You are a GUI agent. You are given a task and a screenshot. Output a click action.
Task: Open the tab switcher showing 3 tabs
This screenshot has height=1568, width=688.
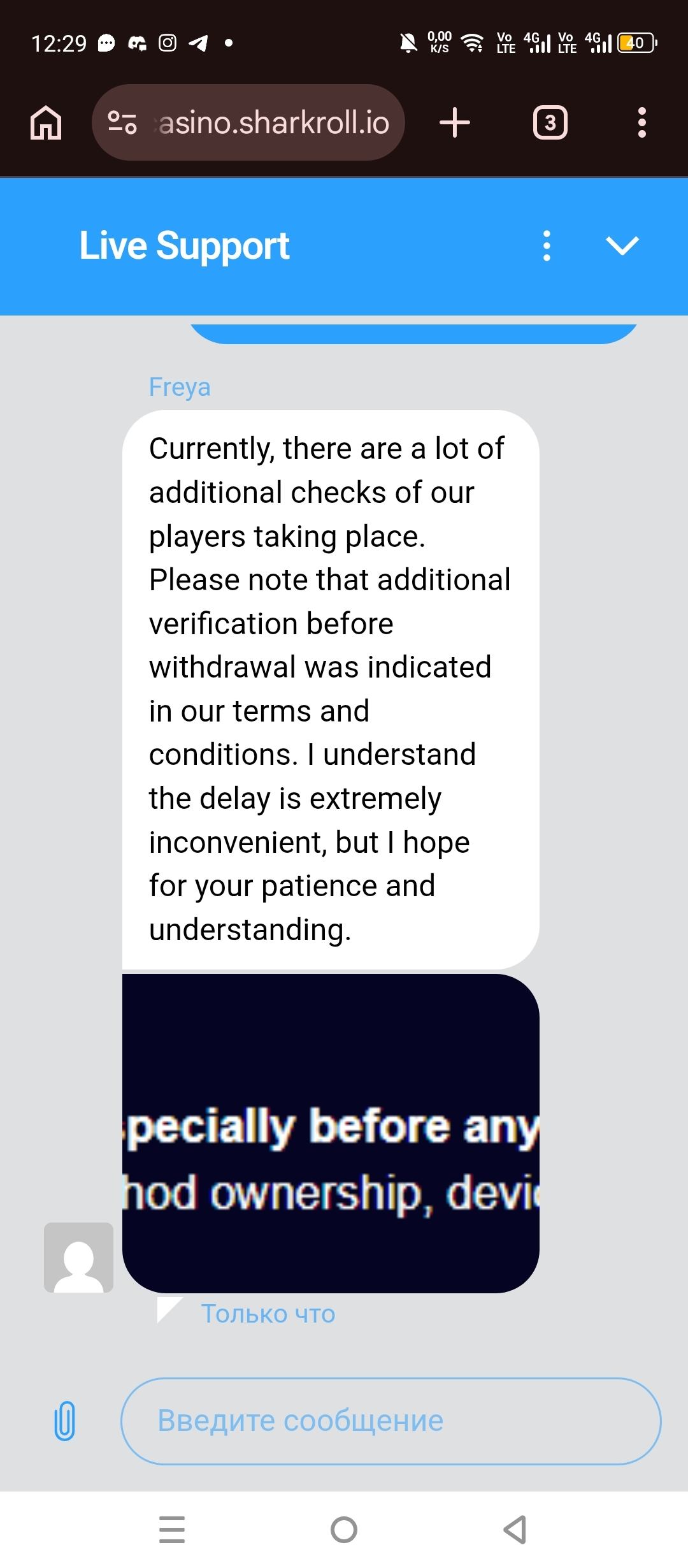point(550,122)
